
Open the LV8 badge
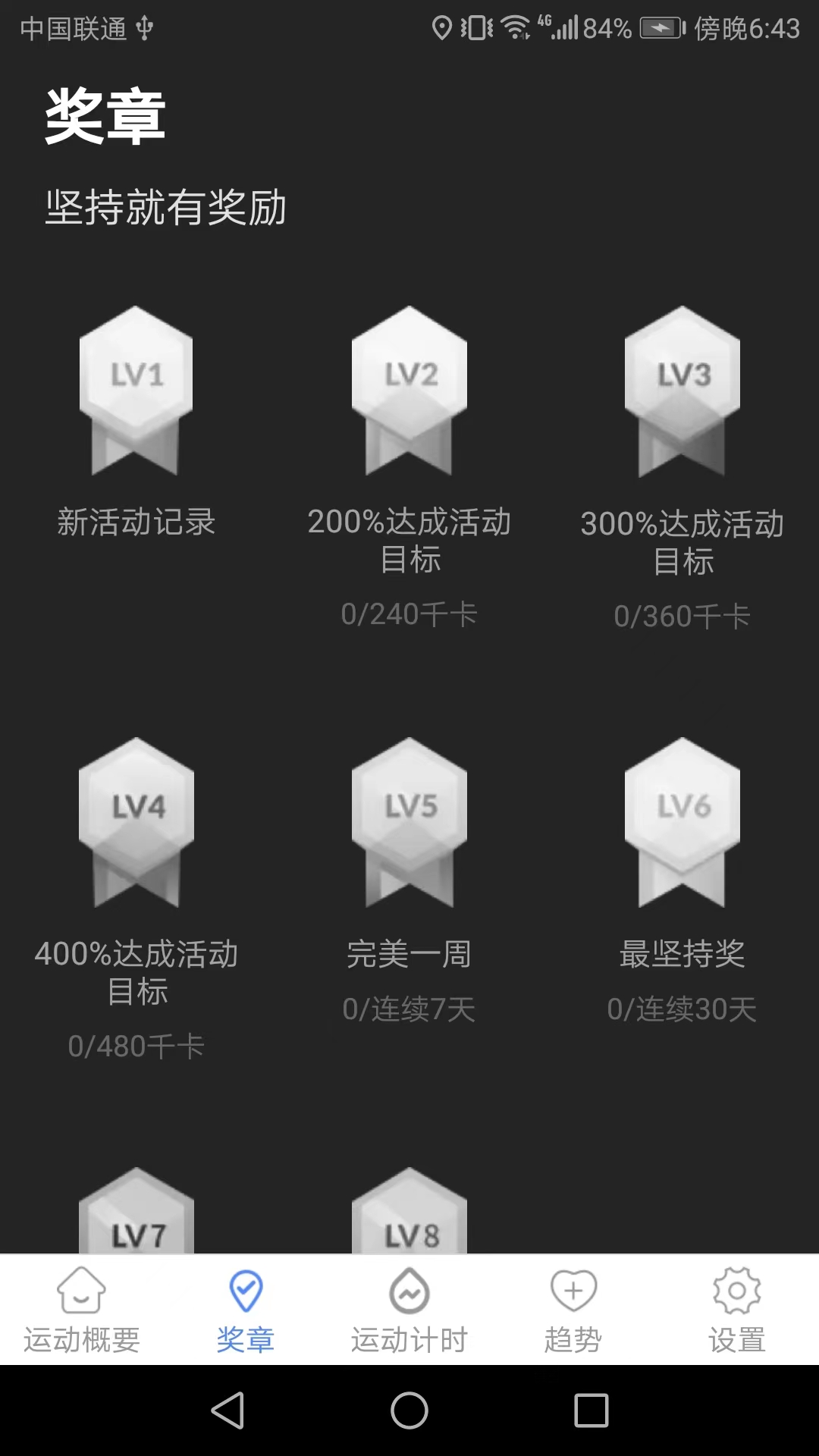click(x=409, y=1213)
